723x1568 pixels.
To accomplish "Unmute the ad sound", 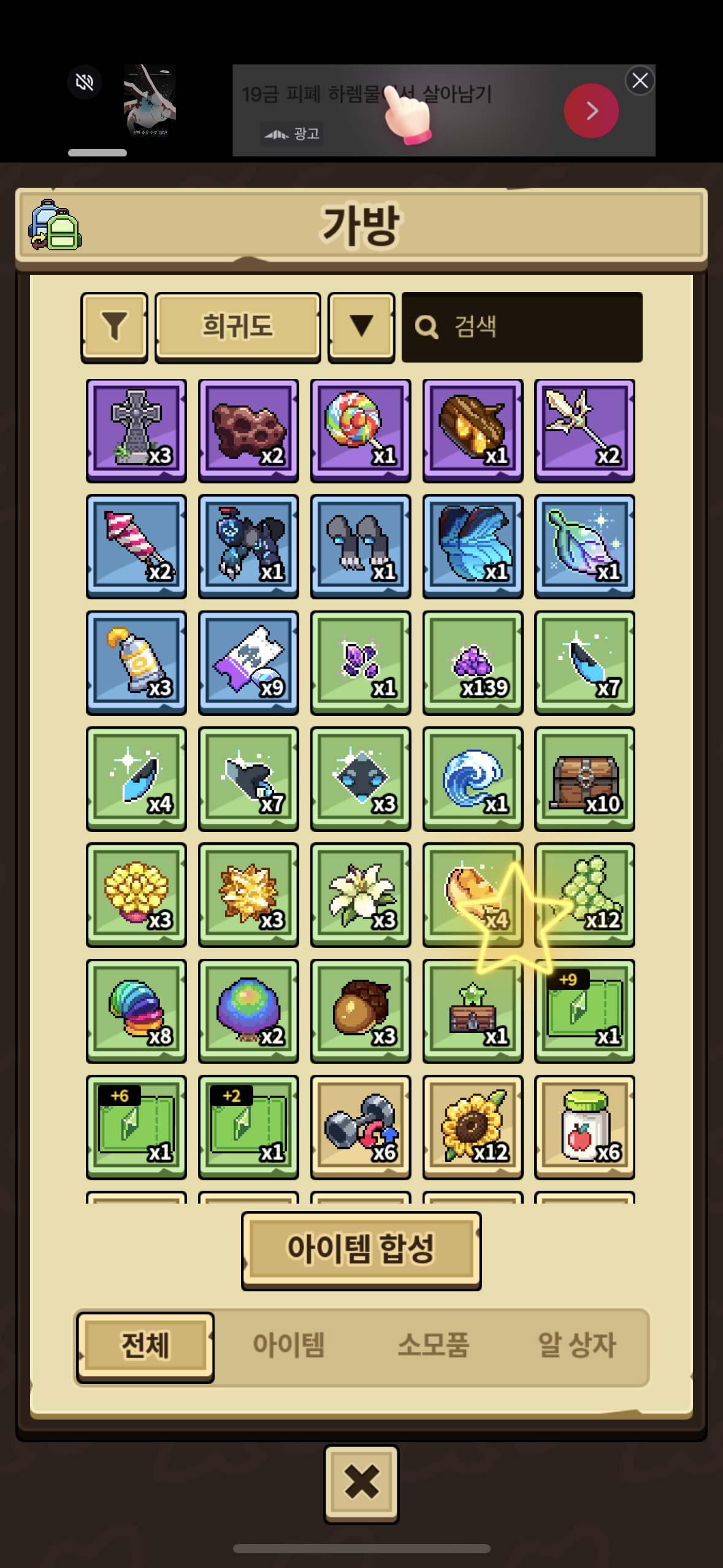I will (85, 82).
